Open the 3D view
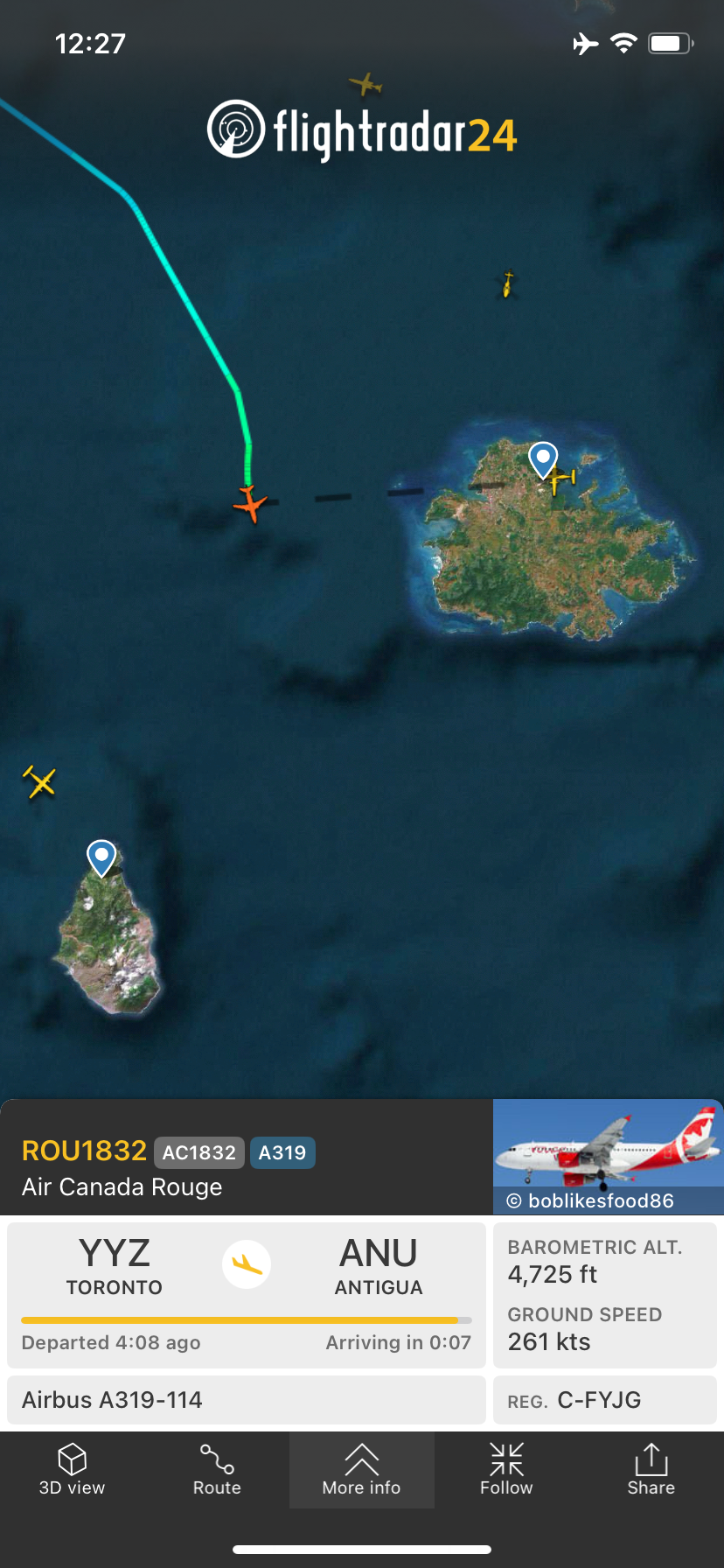The height and width of the screenshot is (1568, 724). pyautogui.click(x=72, y=1470)
